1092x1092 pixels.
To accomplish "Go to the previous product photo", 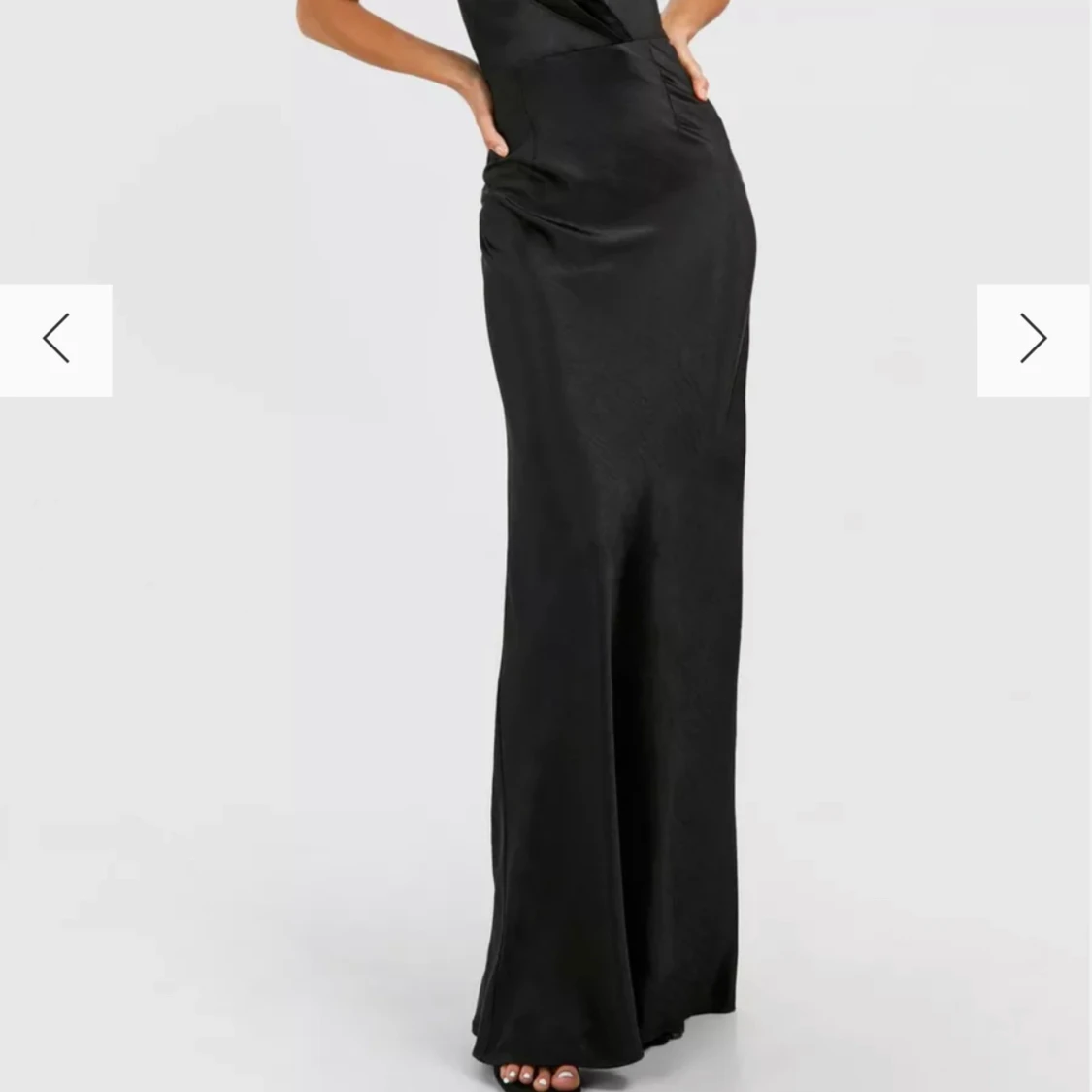I will [56, 340].
